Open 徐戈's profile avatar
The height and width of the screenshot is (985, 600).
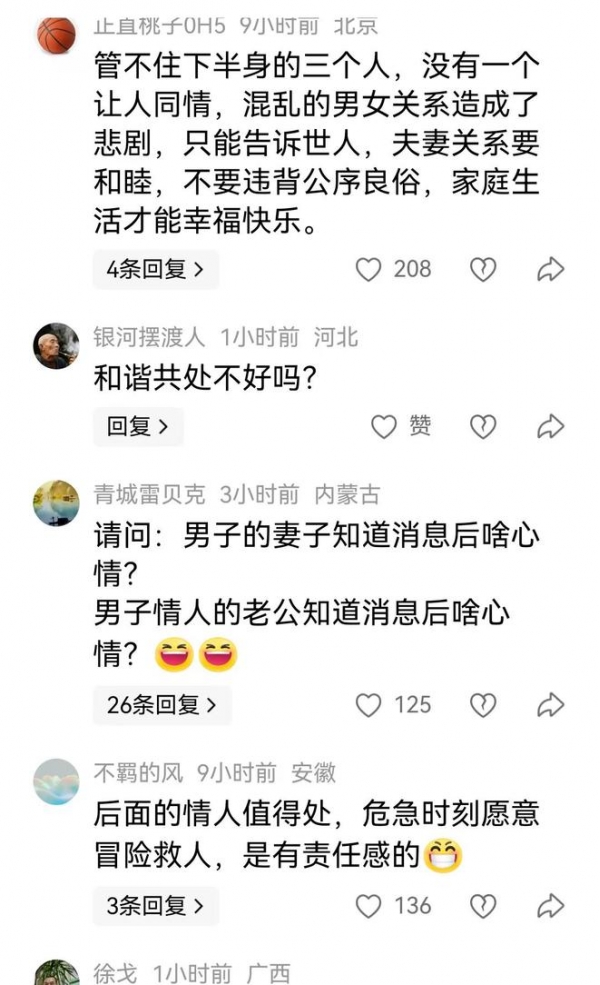[56, 973]
